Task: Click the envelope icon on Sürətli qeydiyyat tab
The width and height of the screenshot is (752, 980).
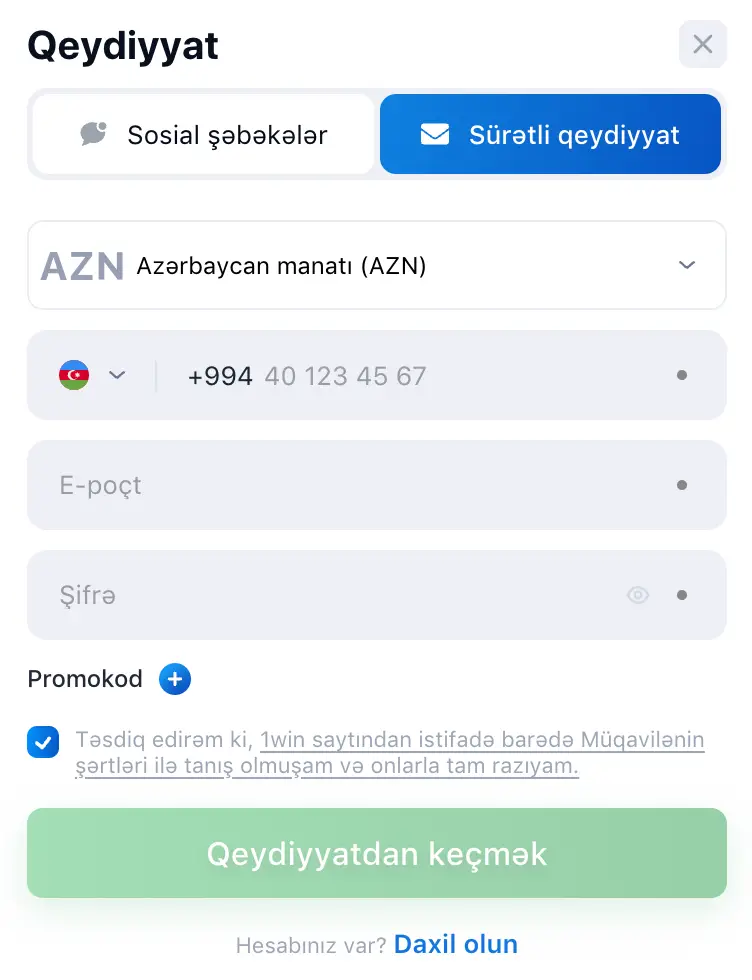Action: point(435,135)
